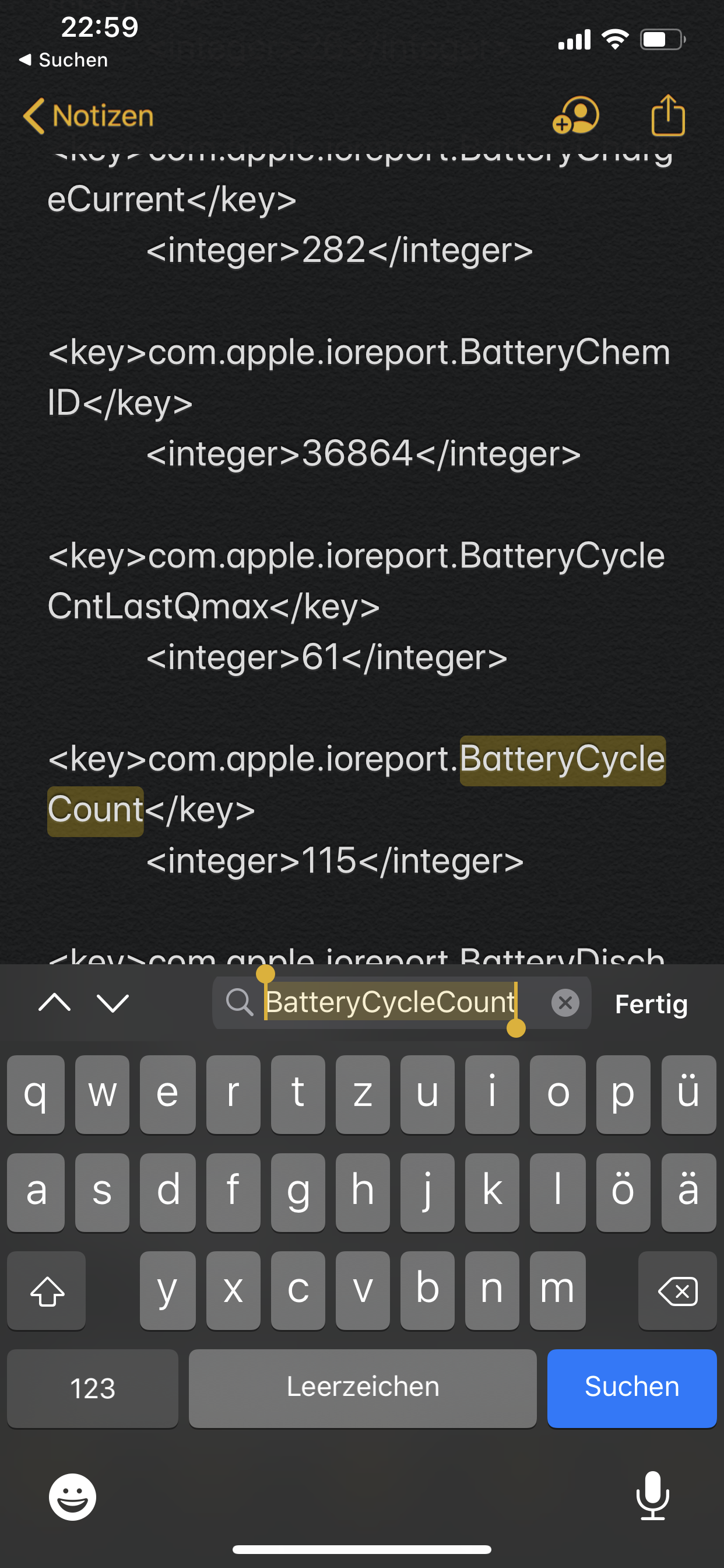
Task: Jump to previous search match
Action: click(x=55, y=1003)
